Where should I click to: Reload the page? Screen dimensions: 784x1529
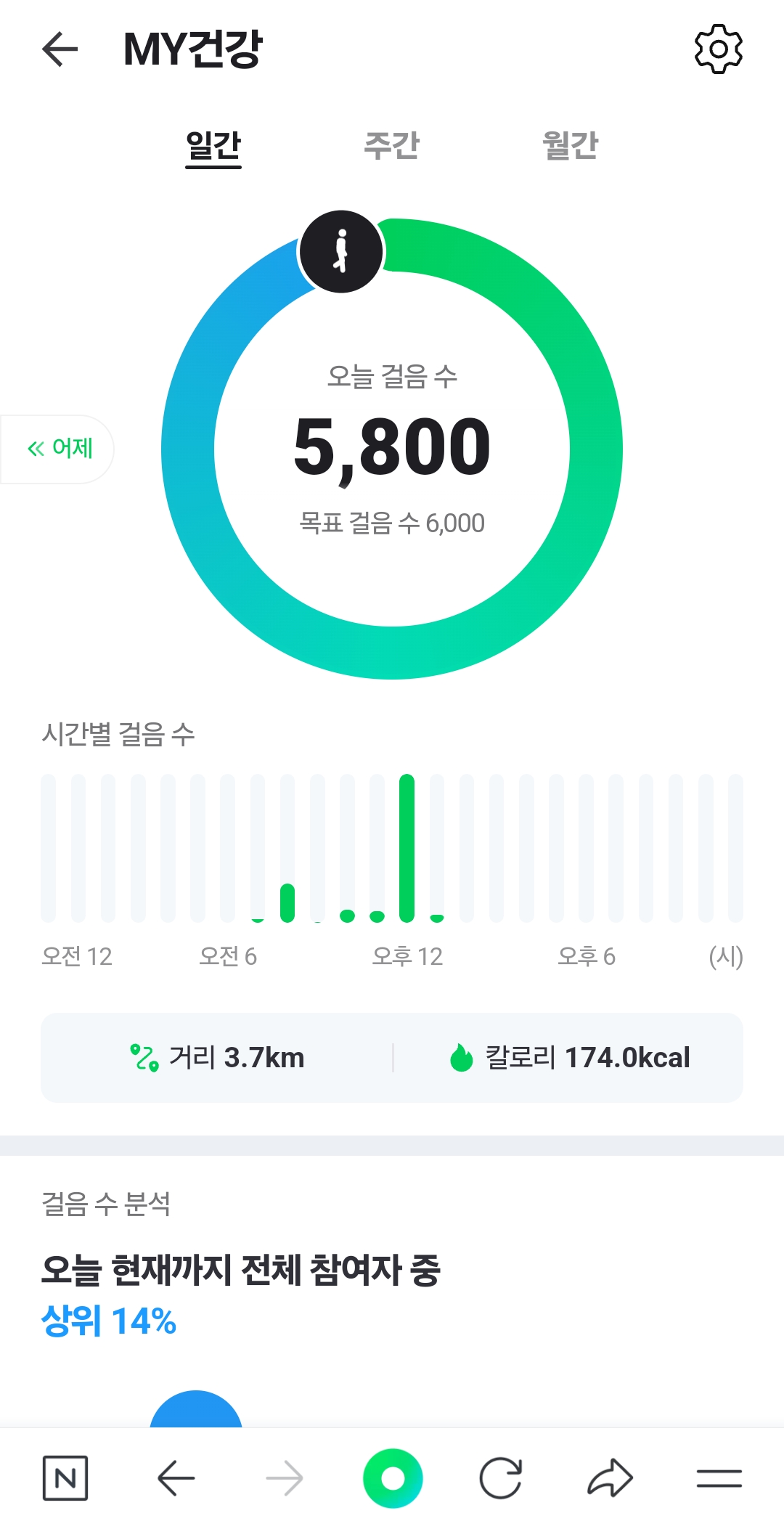(501, 1478)
